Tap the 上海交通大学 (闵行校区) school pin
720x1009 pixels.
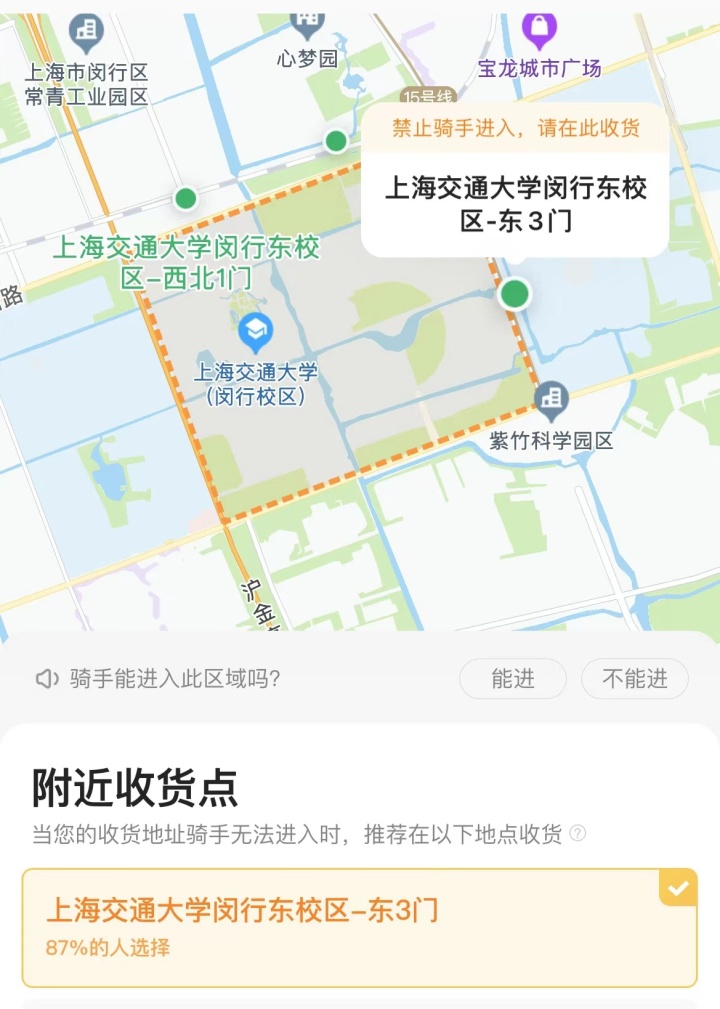256,329
